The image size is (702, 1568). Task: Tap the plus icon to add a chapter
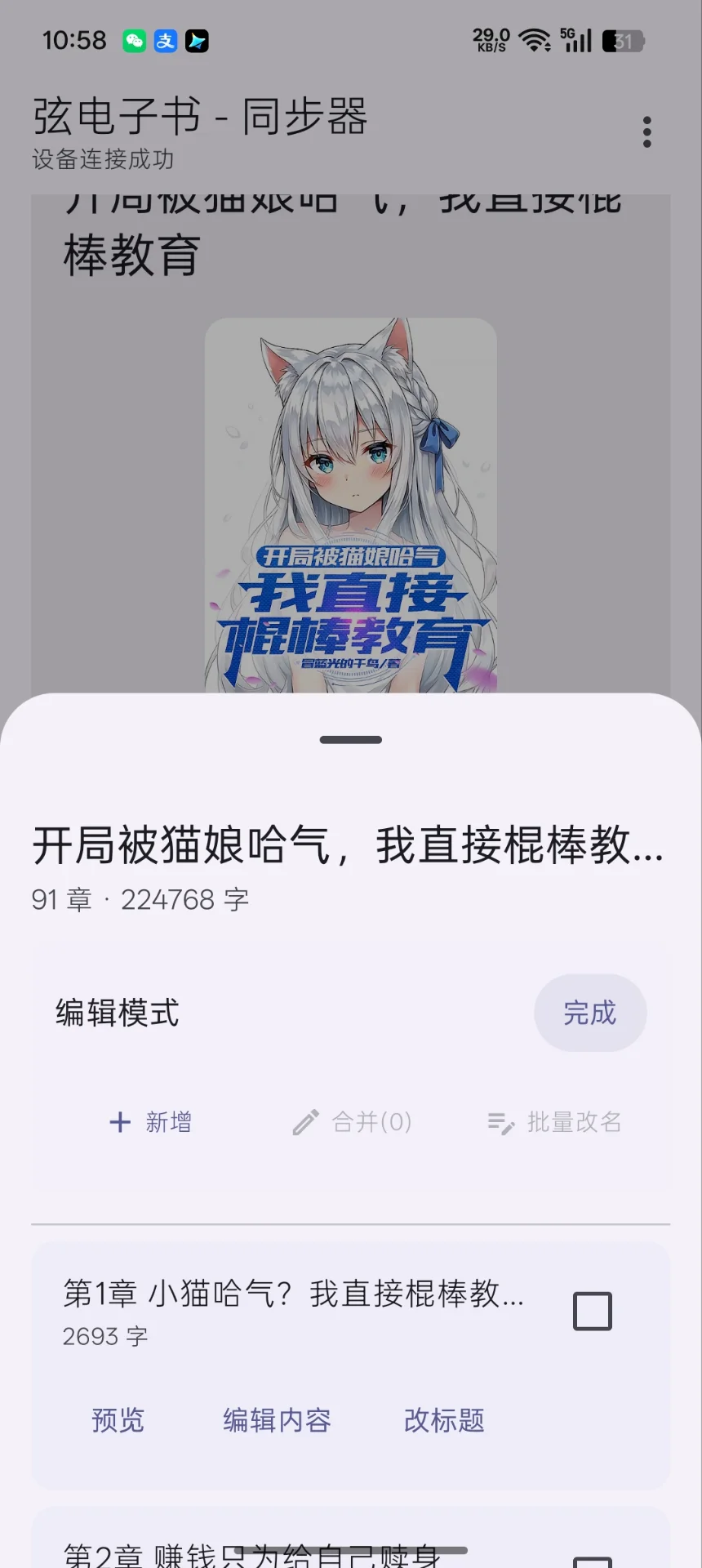(118, 1122)
